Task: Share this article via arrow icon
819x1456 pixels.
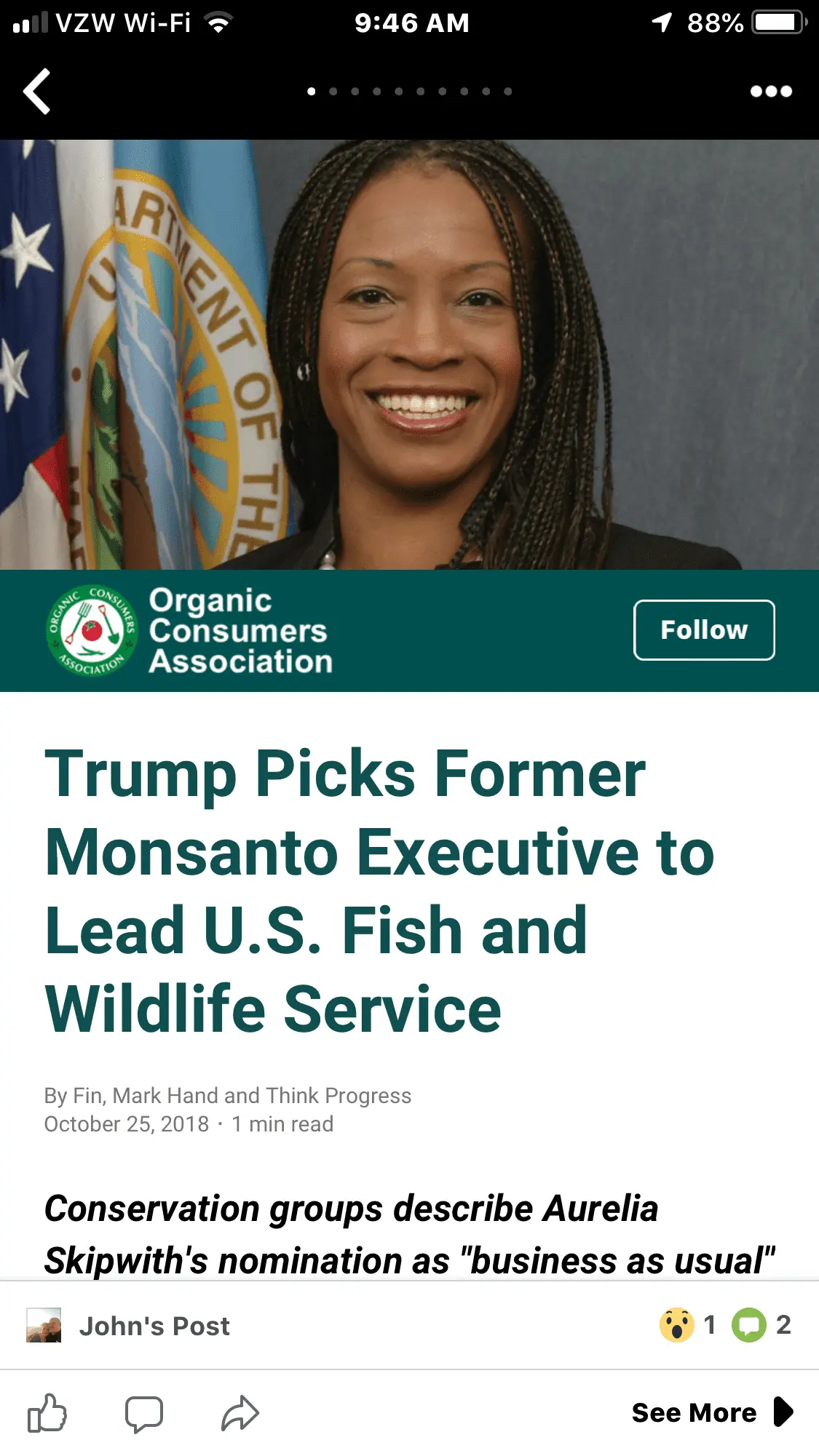Action: tap(240, 1413)
